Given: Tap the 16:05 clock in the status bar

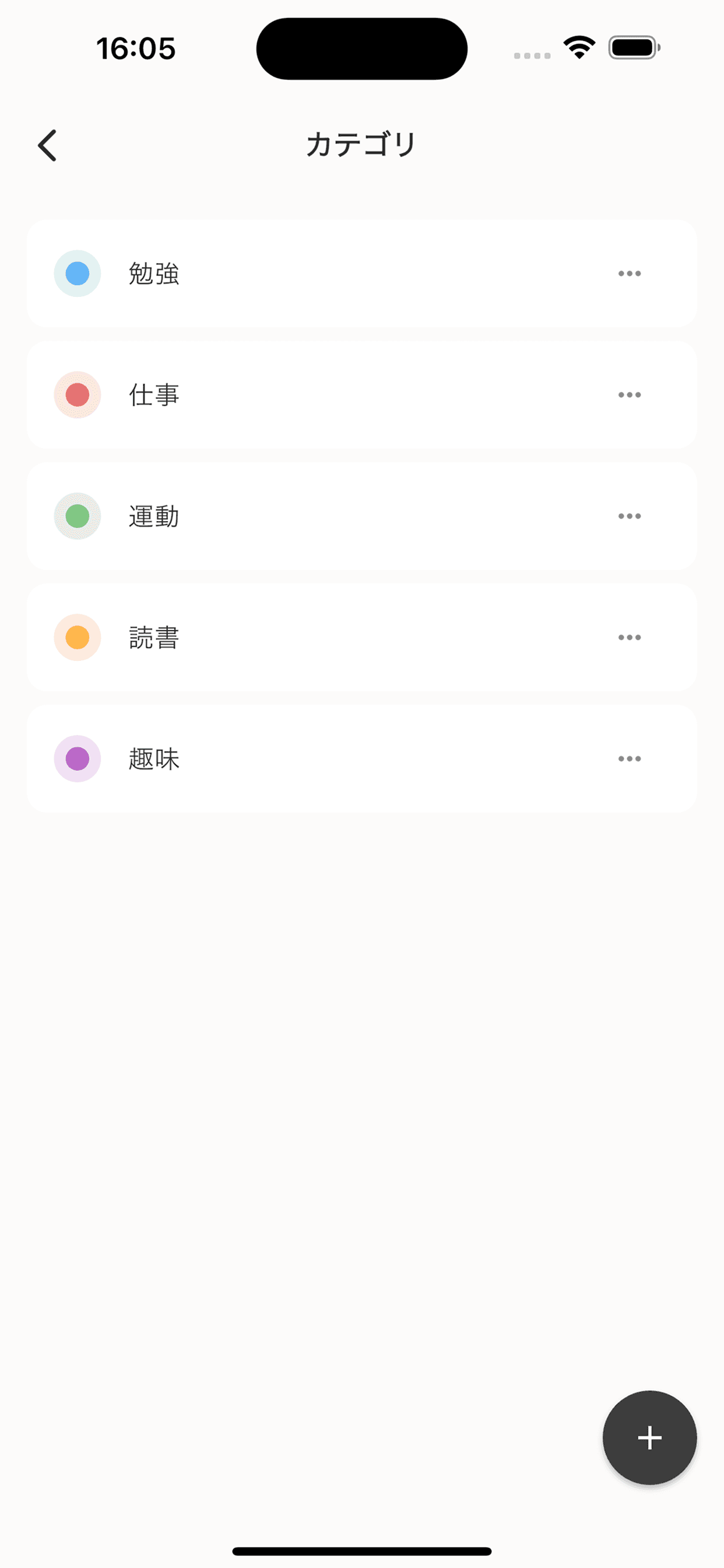Looking at the screenshot, I should (x=135, y=47).
